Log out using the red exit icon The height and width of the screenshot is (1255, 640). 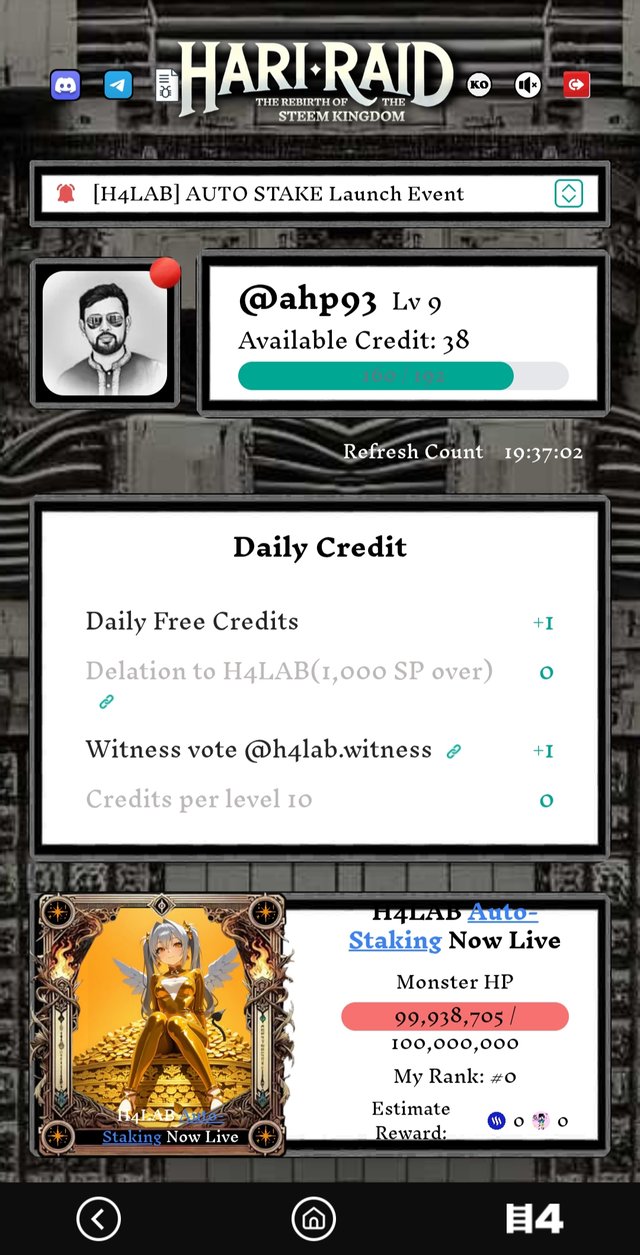coord(576,85)
